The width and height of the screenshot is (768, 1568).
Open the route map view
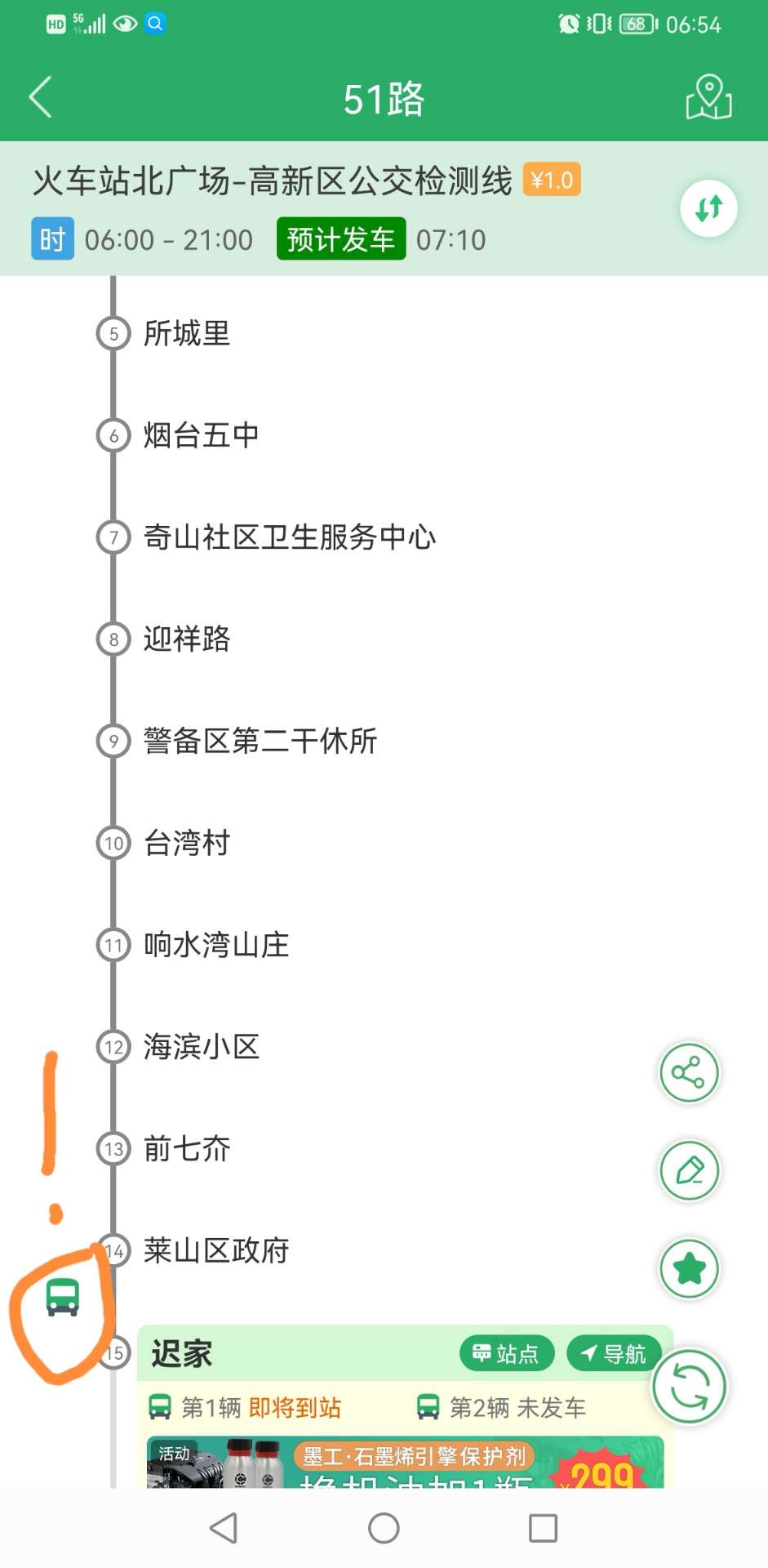pos(708,98)
